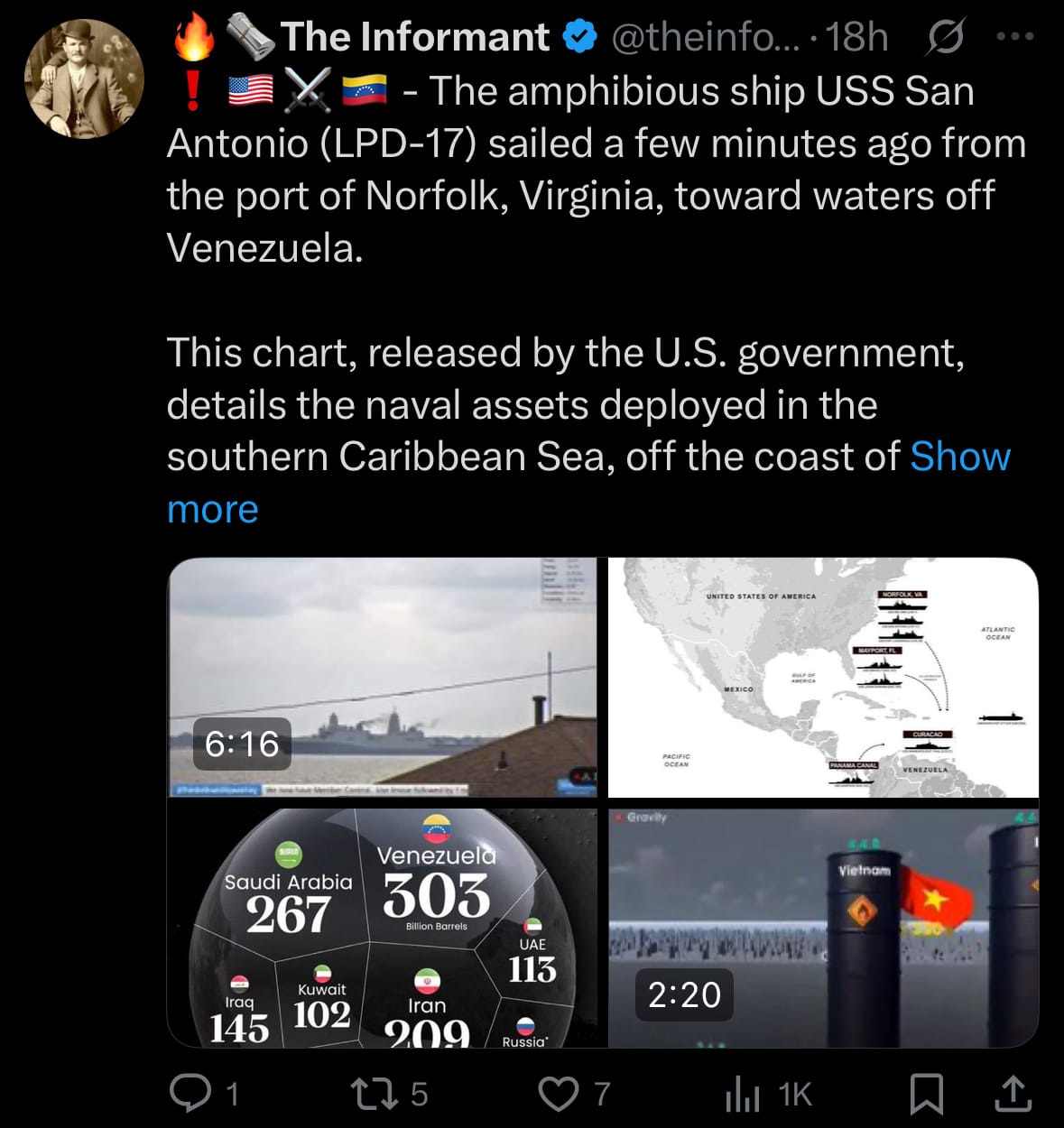Open the post's three-dot overflow menu
1064x1128 pixels.
pyautogui.click(x=1014, y=37)
